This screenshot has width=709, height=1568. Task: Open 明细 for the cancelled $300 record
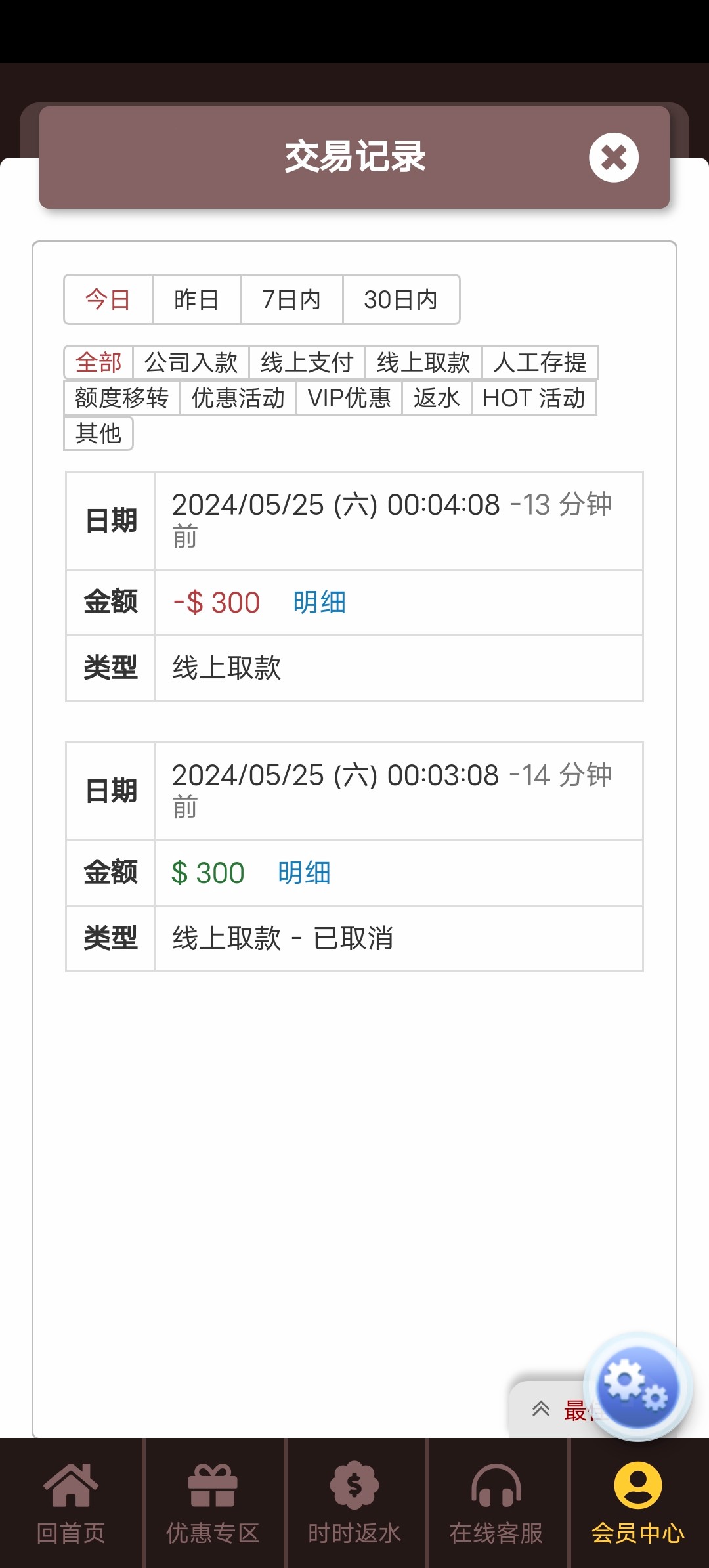tap(303, 873)
